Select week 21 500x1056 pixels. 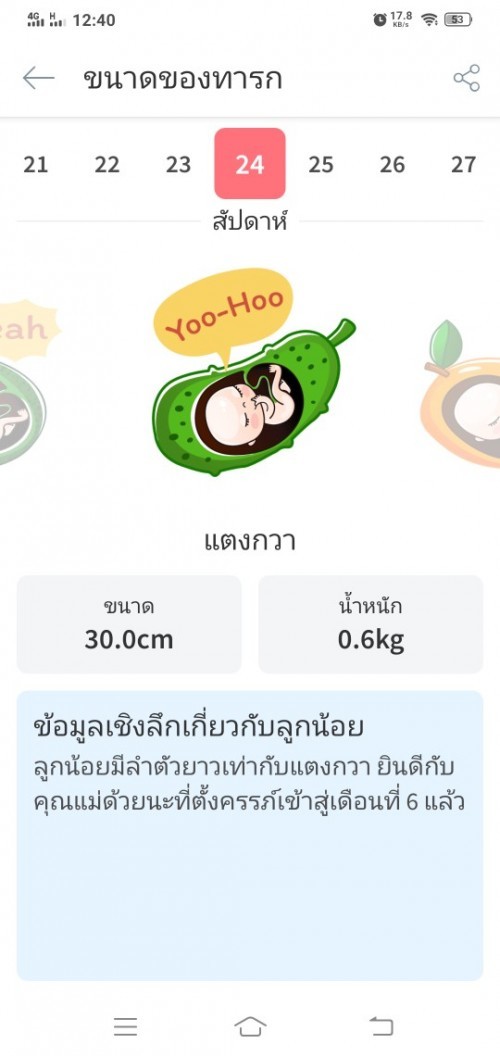[36, 164]
